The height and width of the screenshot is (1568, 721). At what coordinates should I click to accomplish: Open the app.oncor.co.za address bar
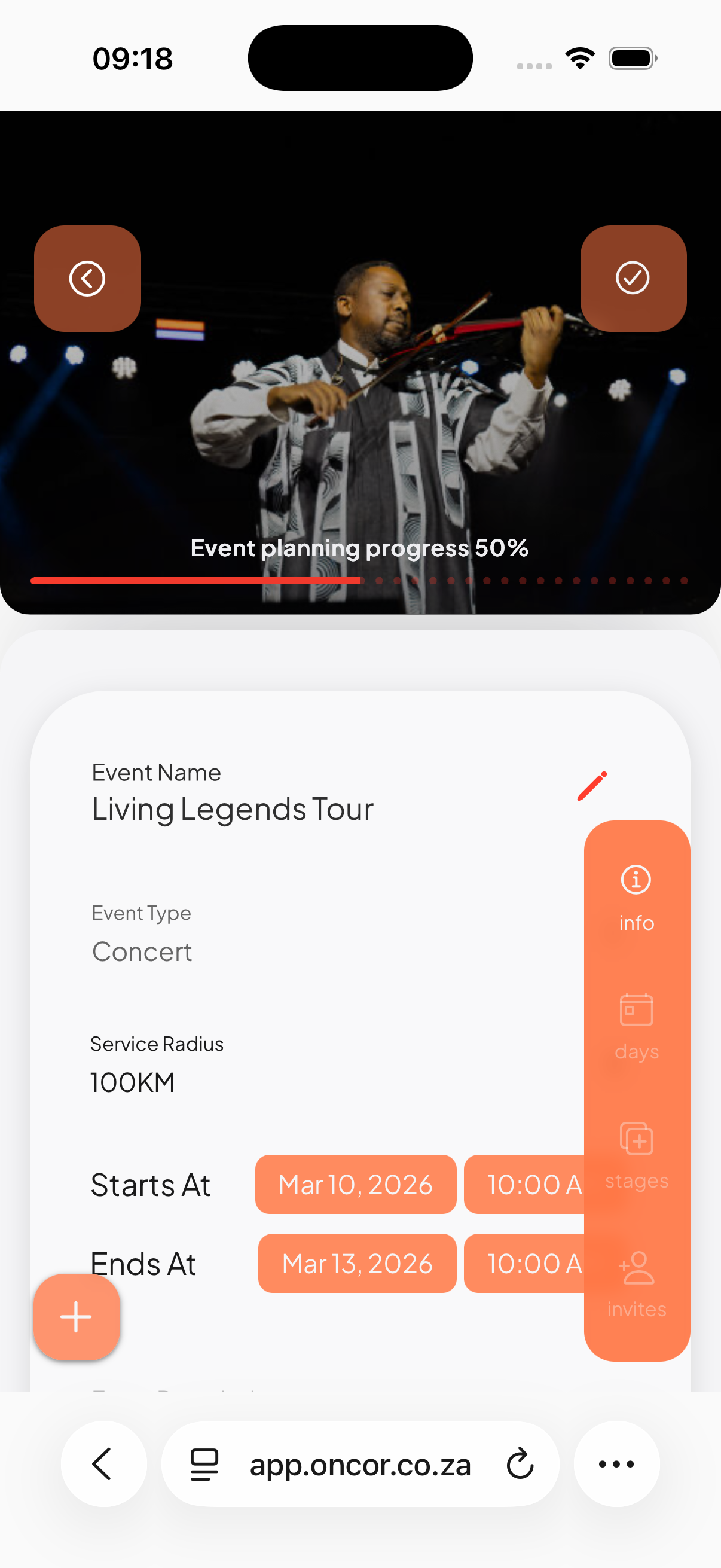pos(359,1465)
